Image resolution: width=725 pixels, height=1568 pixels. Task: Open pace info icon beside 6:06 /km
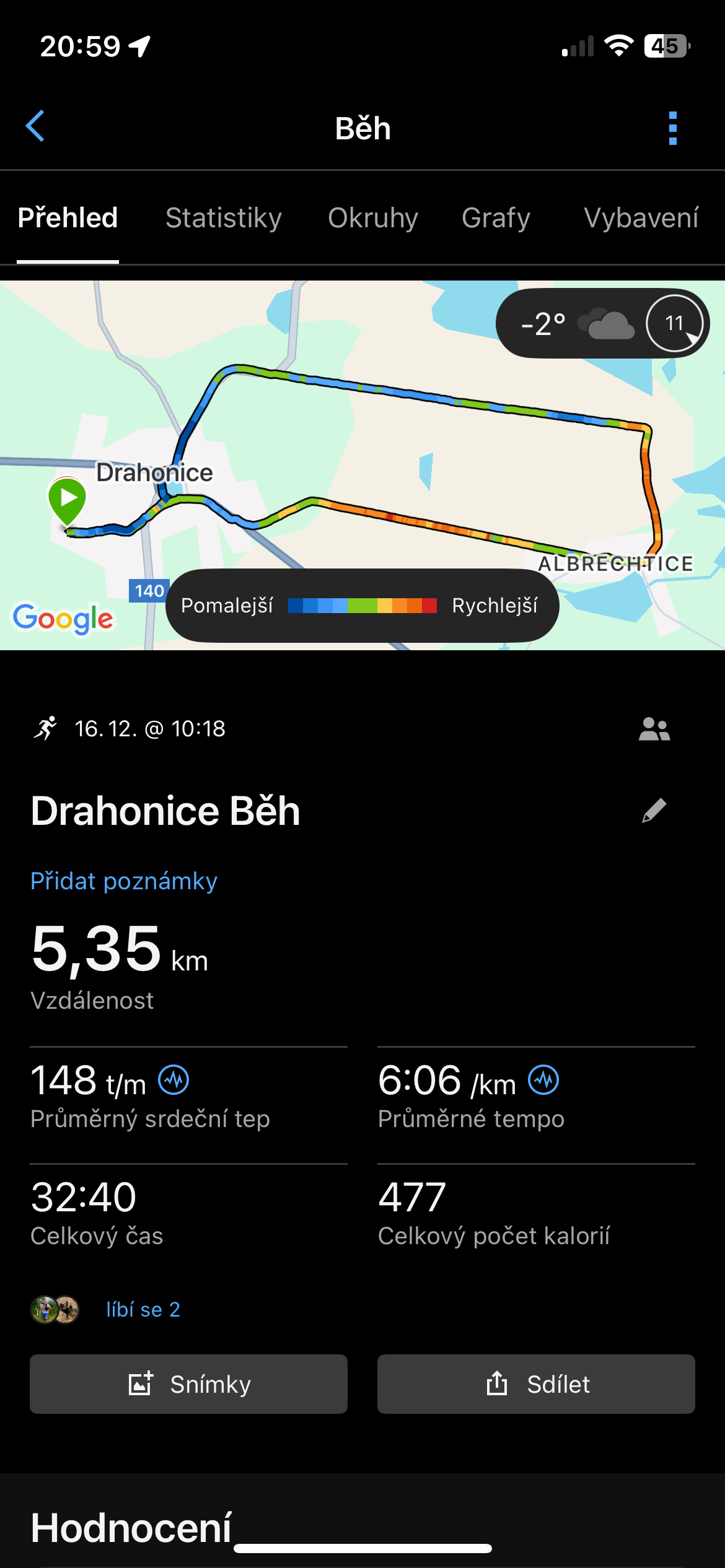543,1081
